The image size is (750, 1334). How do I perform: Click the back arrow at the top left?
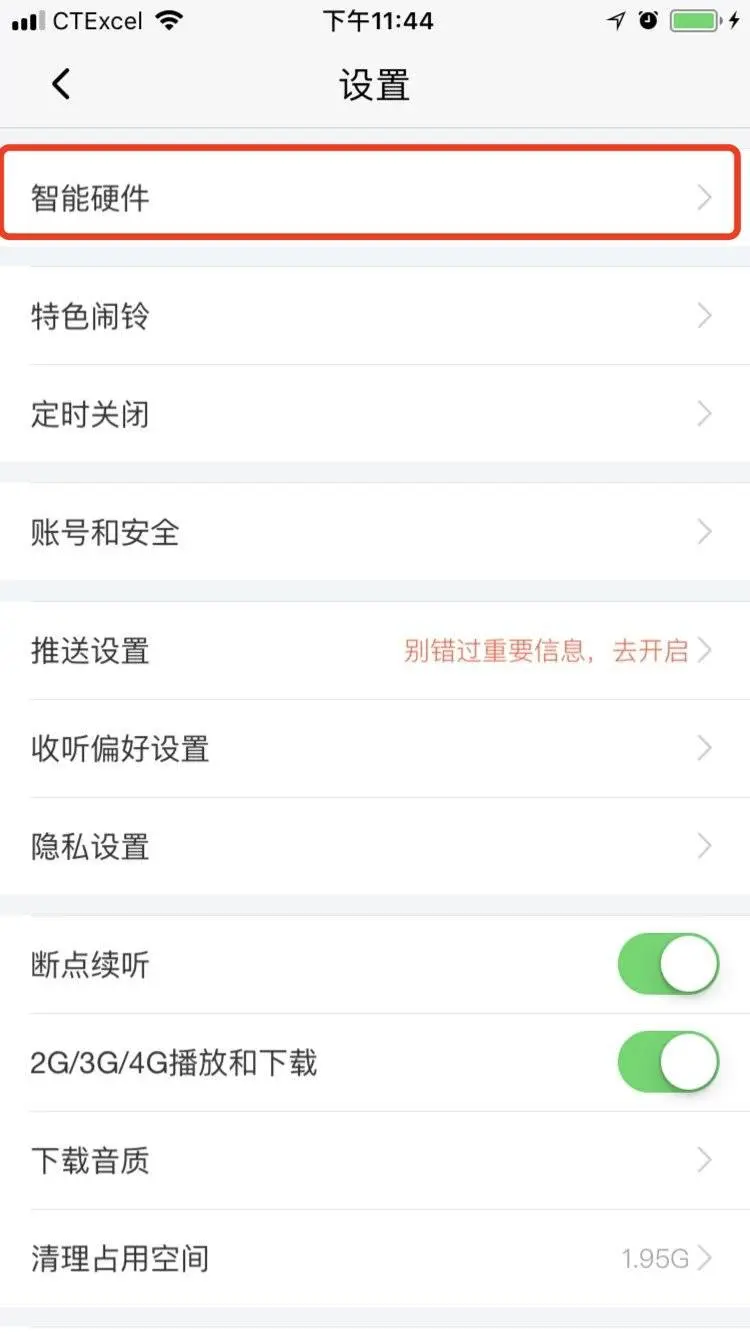60,84
